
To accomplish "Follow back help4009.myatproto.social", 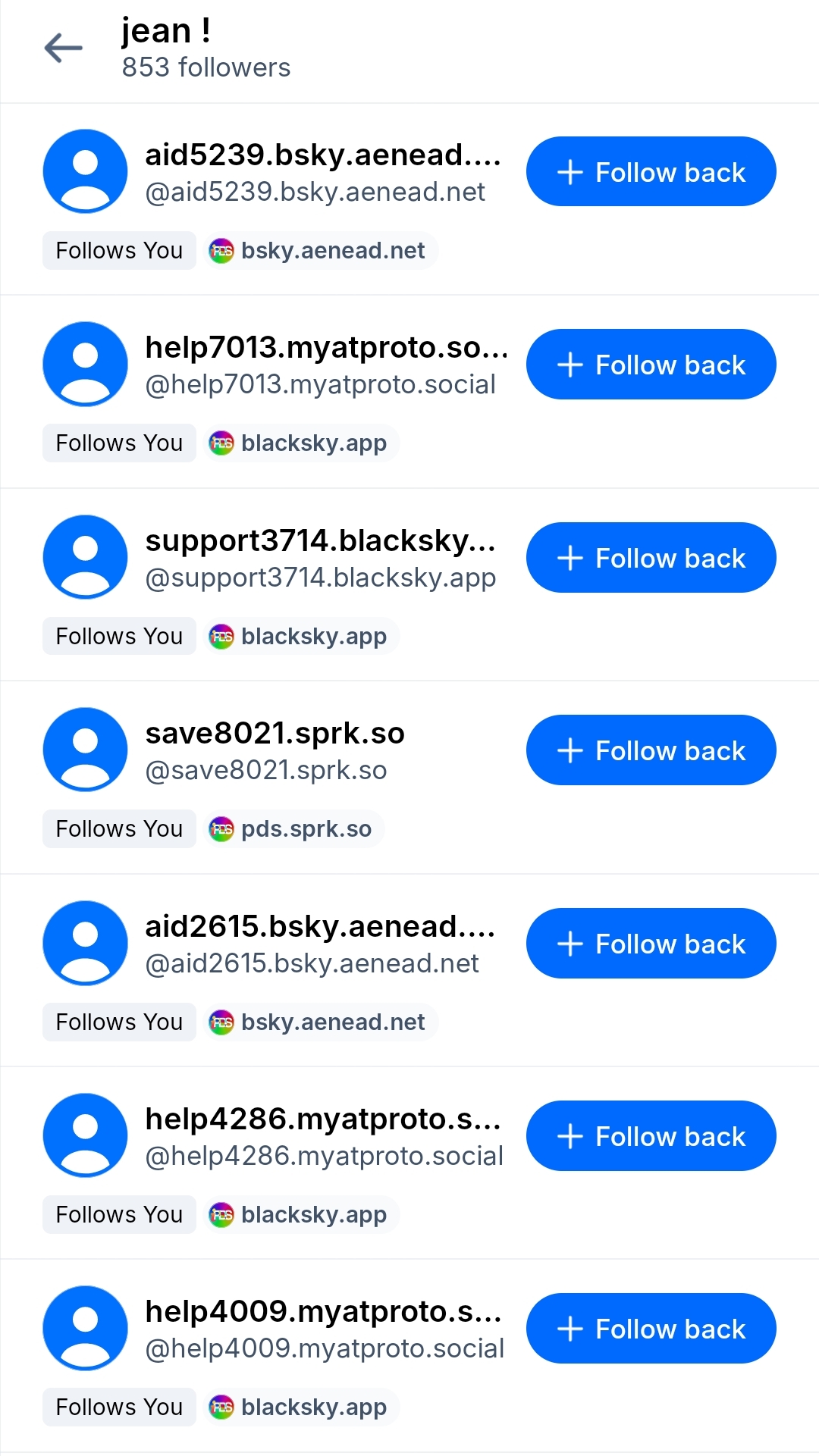I will coord(651,1329).
